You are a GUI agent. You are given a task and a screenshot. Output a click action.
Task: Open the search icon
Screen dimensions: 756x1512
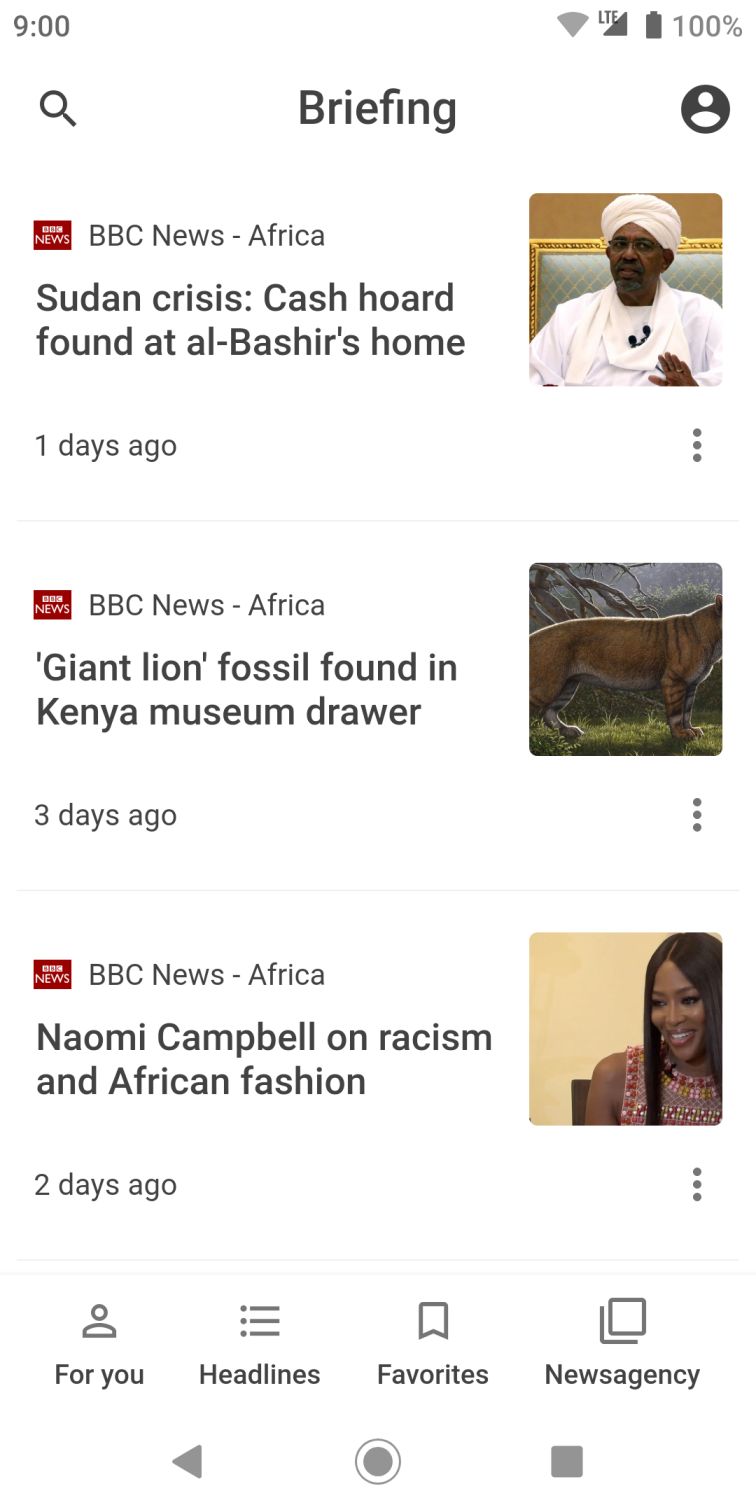point(58,109)
